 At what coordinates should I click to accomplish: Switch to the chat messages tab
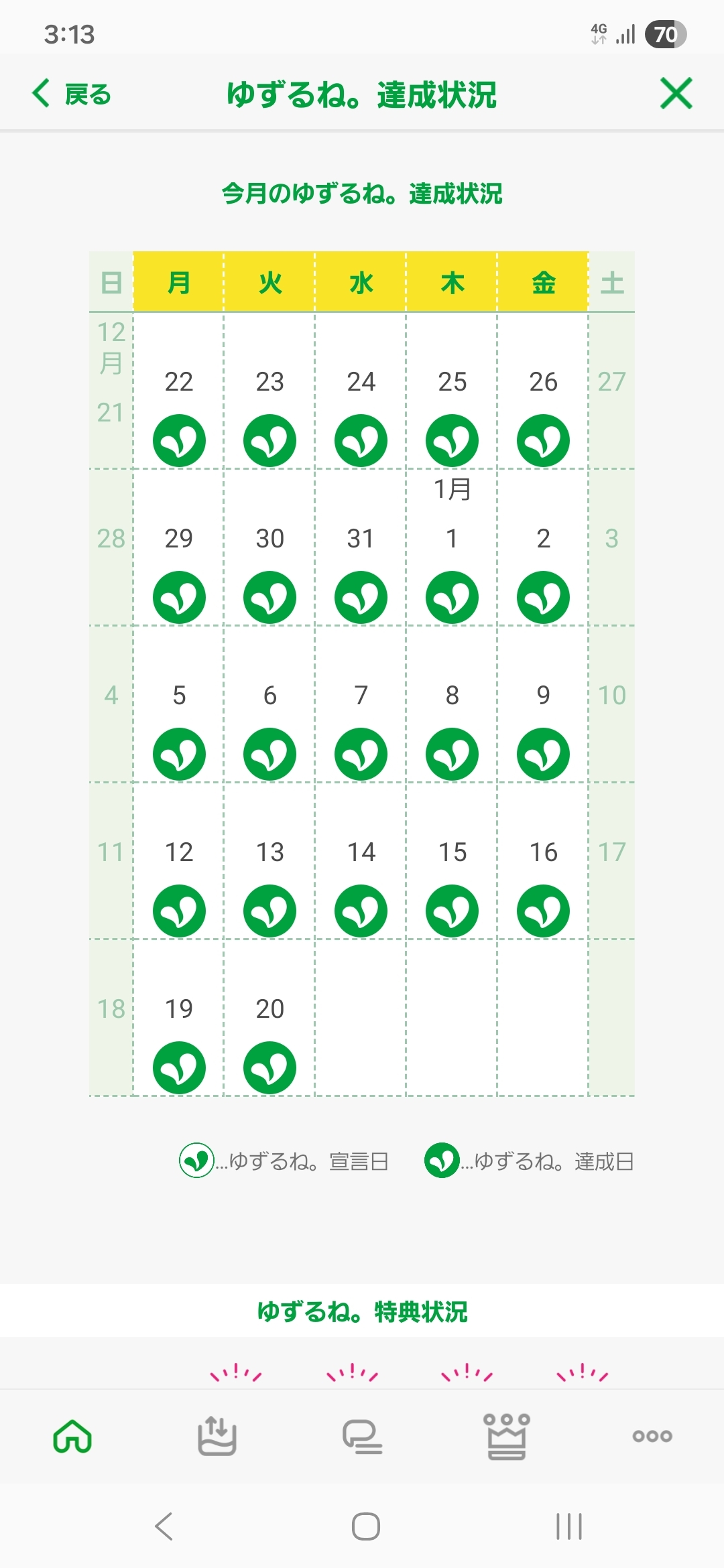coord(362,1436)
